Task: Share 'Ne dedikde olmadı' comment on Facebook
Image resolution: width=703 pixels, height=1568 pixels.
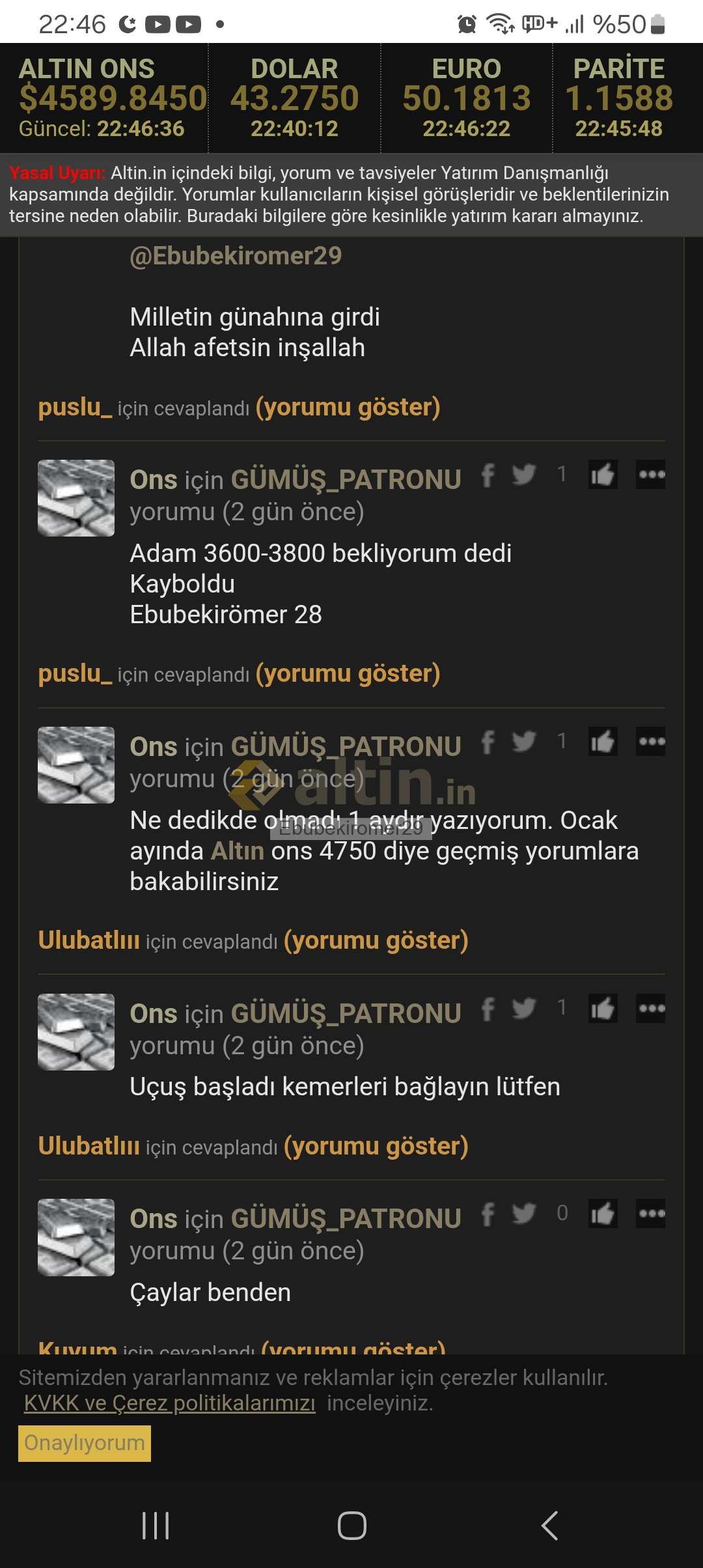Action: click(x=488, y=742)
